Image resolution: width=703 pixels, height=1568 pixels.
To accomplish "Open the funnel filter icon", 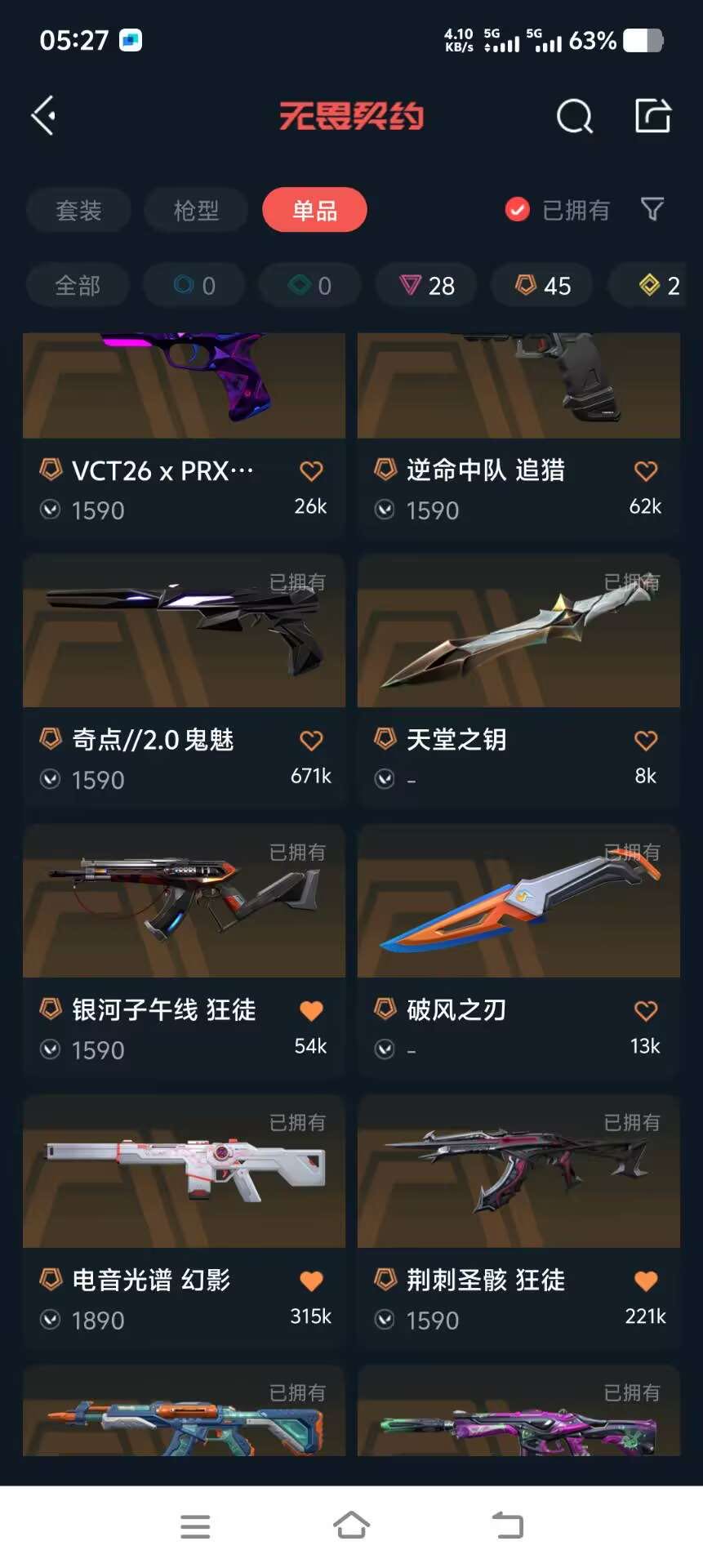I will pyautogui.click(x=652, y=210).
